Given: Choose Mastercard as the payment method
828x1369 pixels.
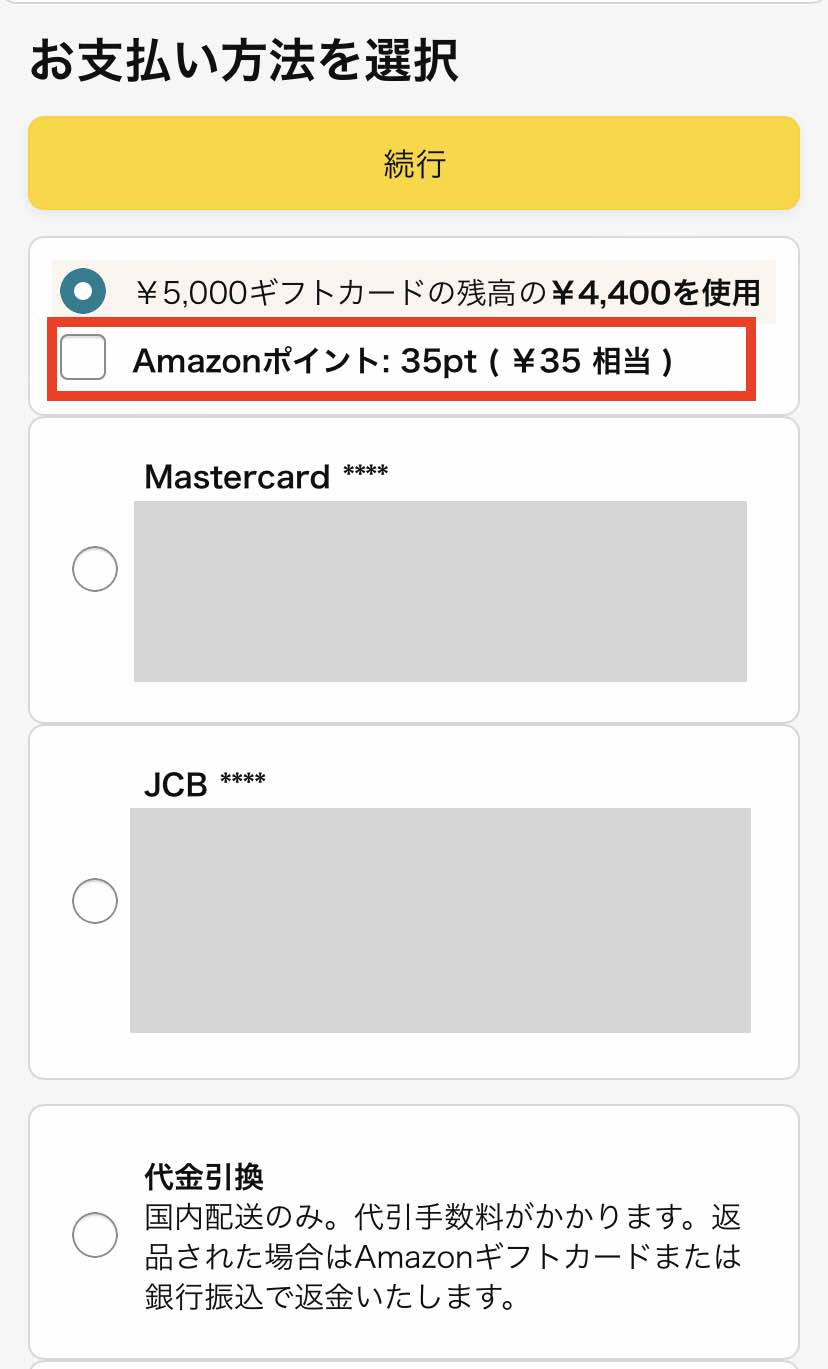Looking at the screenshot, I should [x=95, y=570].
